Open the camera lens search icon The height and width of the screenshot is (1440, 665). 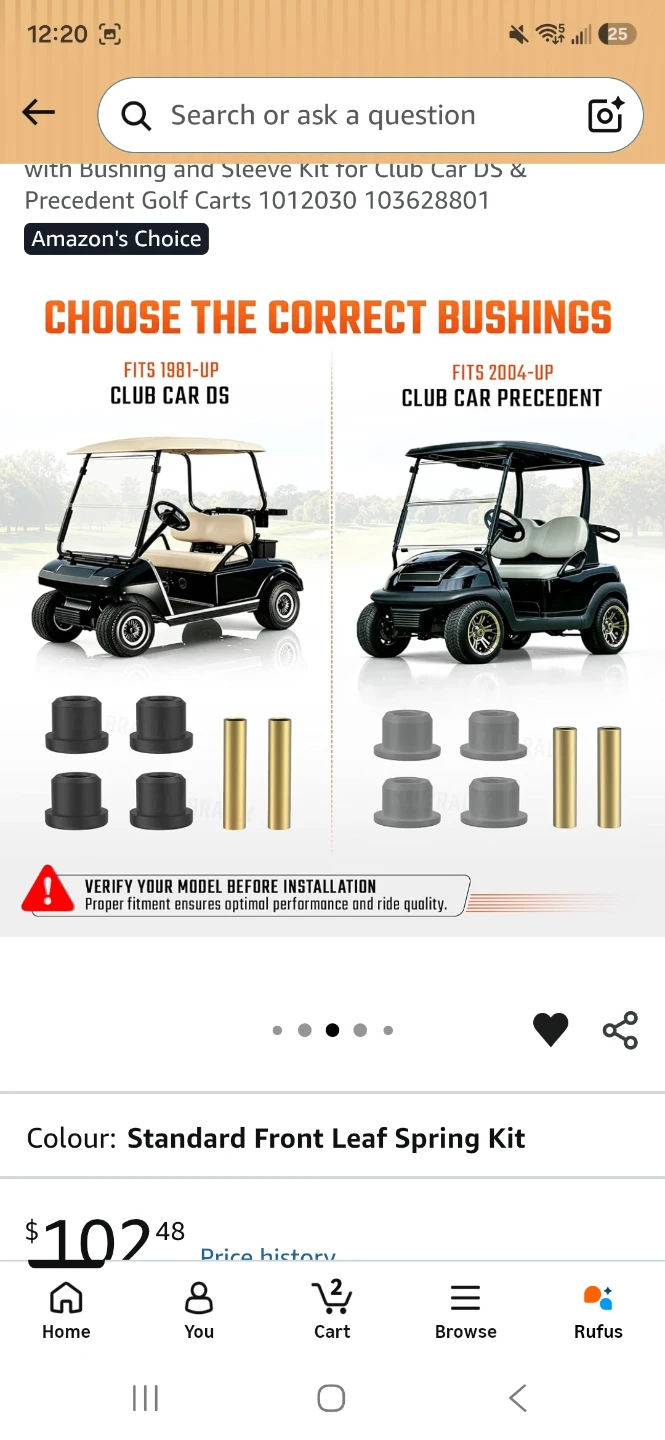[606, 115]
